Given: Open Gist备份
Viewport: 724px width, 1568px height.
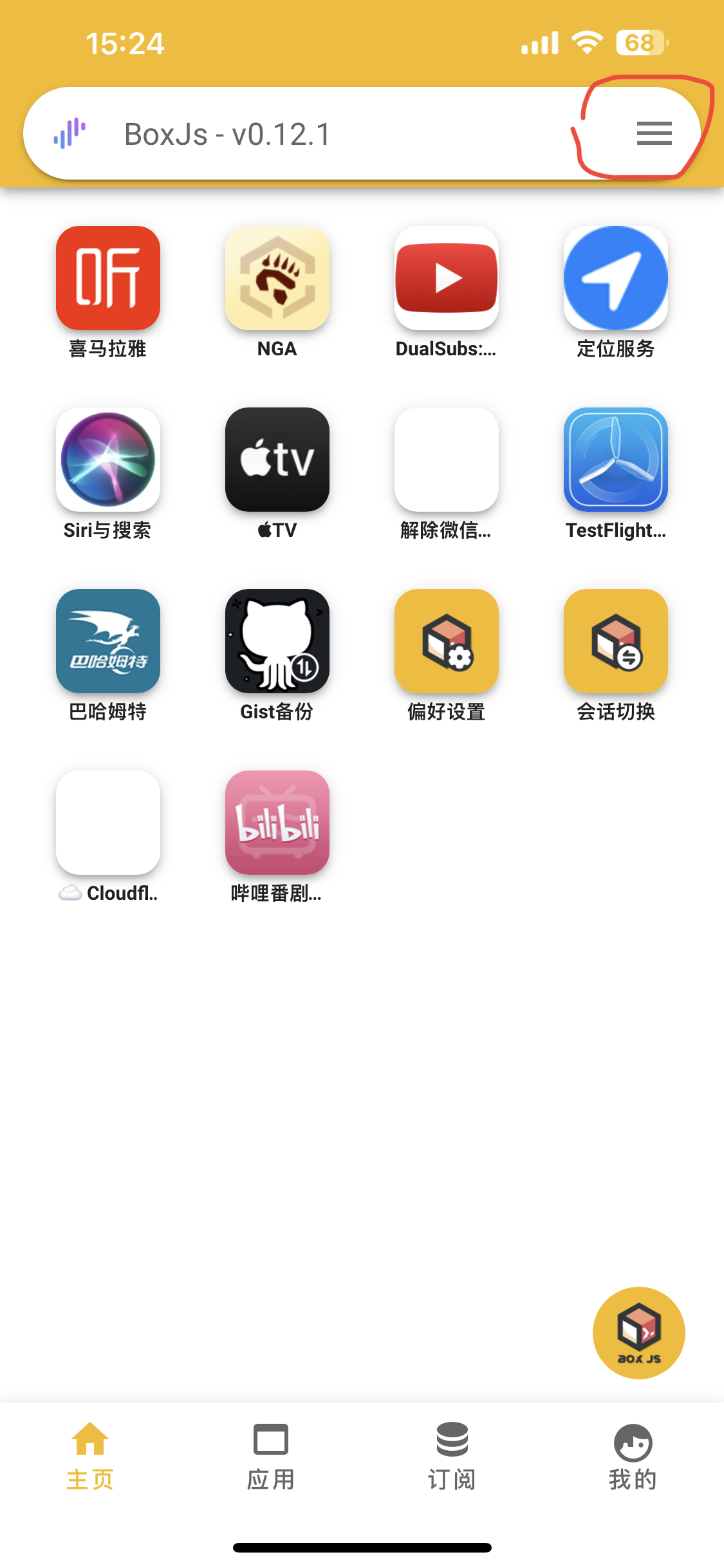Looking at the screenshot, I should [x=277, y=641].
